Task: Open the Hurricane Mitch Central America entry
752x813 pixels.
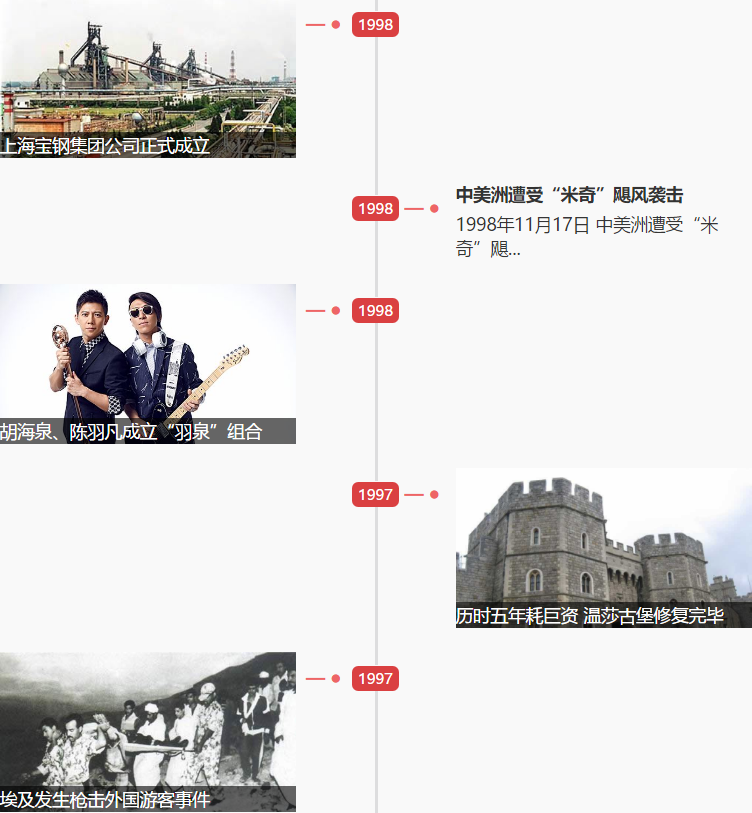Action: 569,196
